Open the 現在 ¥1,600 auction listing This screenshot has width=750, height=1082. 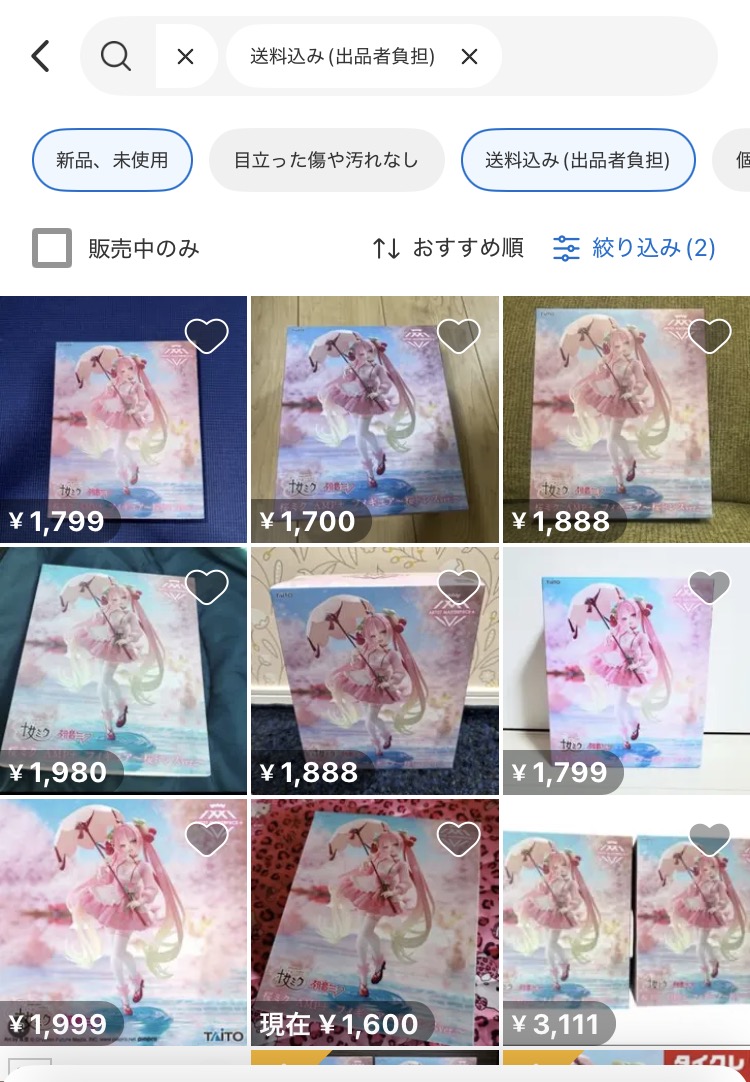coord(373,920)
